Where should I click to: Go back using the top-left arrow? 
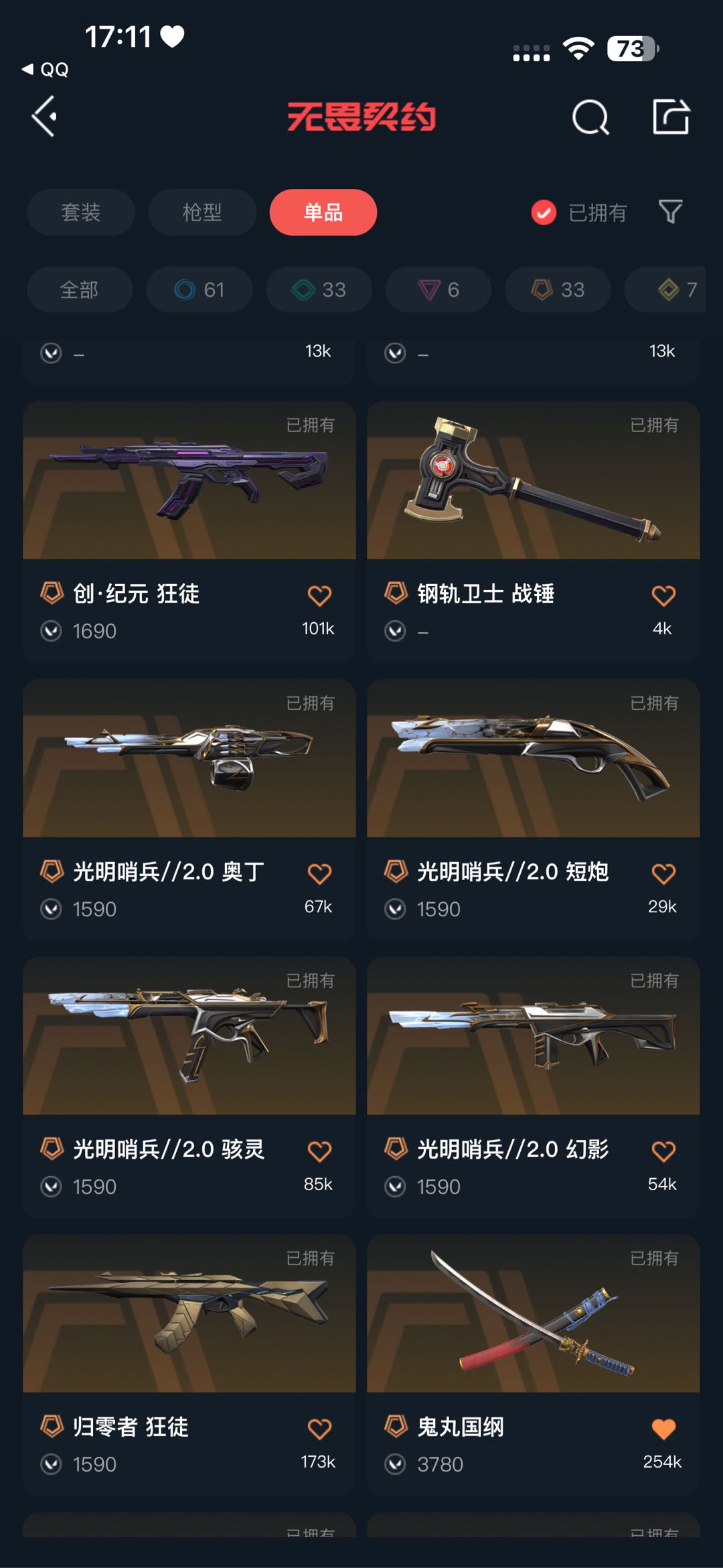click(45, 117)
